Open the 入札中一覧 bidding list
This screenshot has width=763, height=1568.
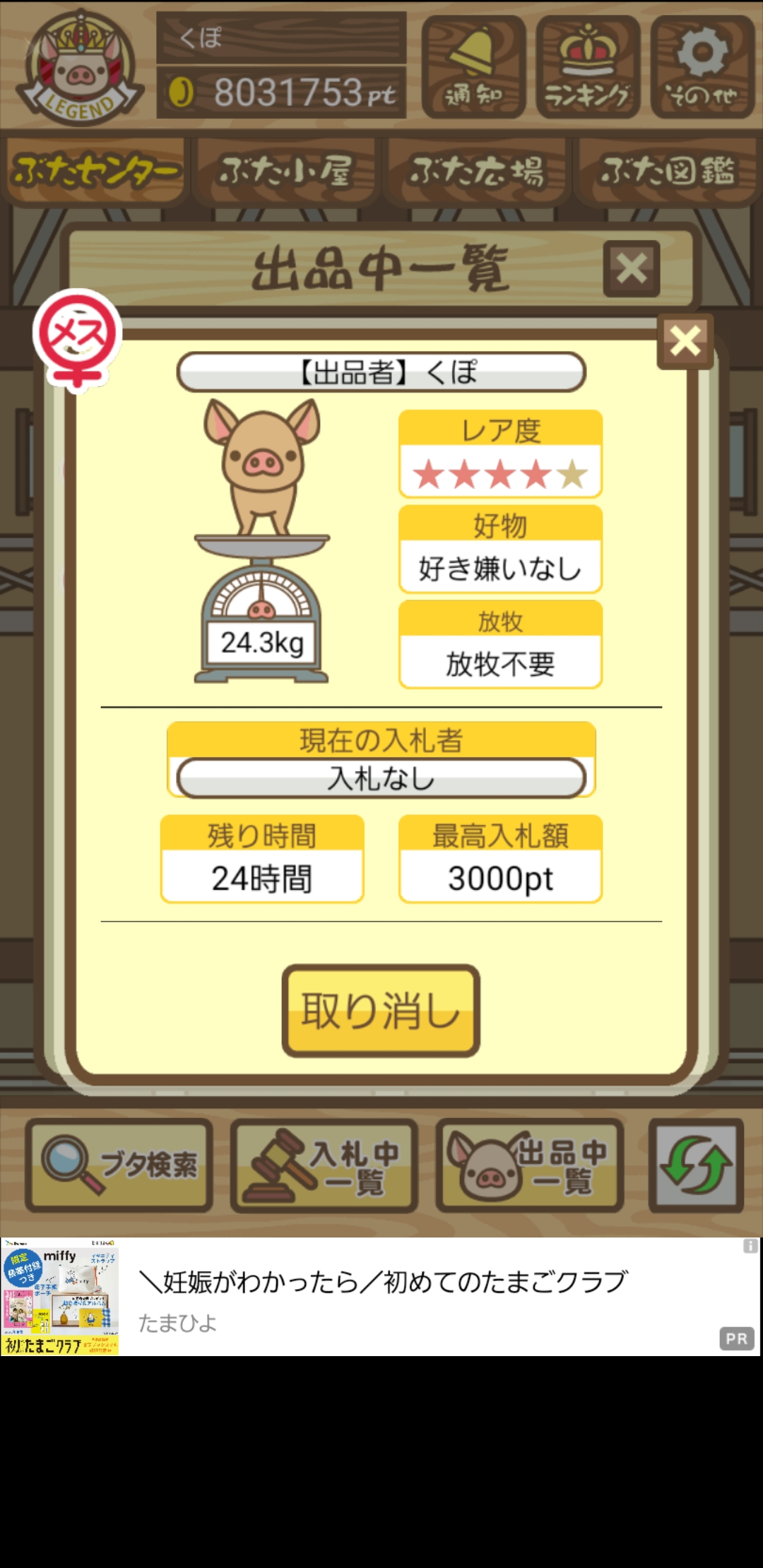[x=324, y=1165]
